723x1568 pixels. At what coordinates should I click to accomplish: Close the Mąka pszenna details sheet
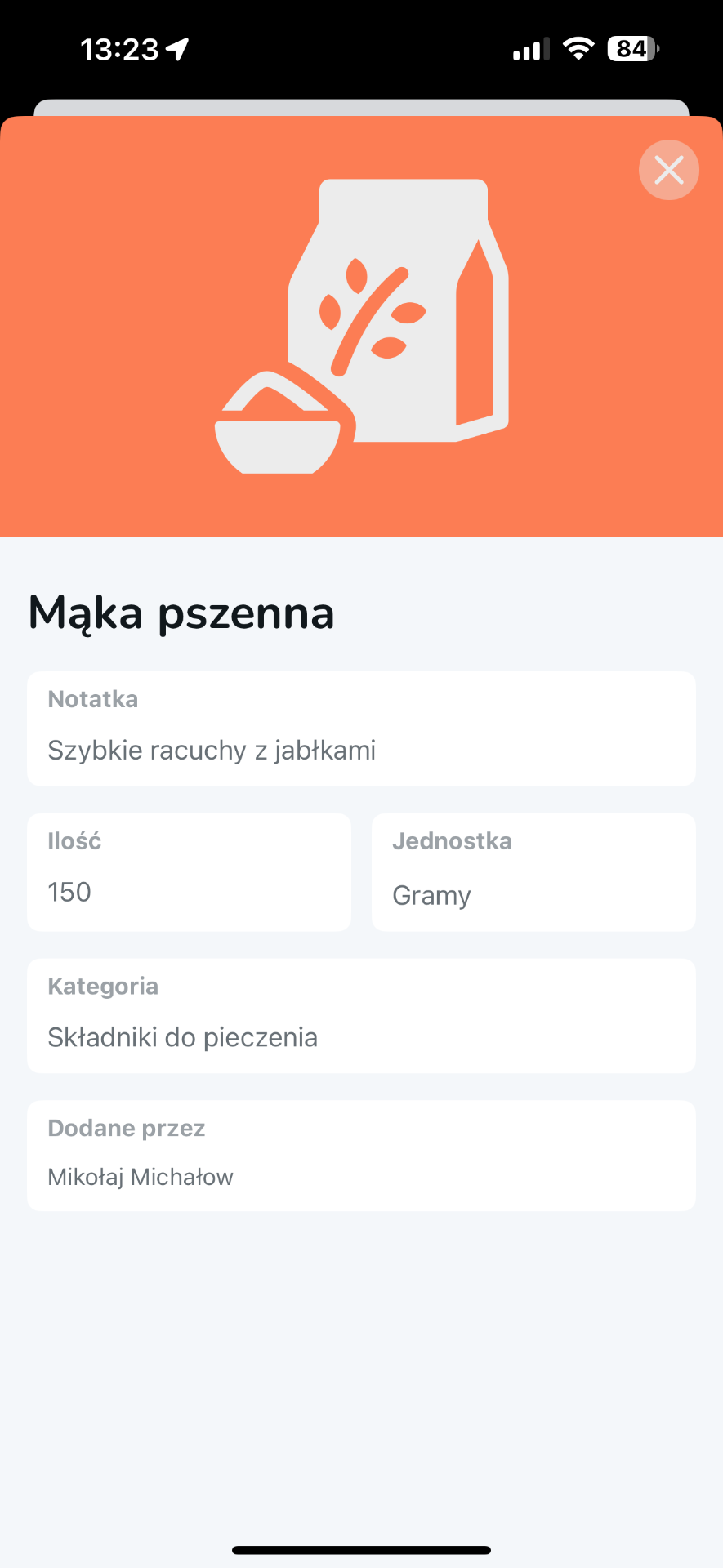668,170
